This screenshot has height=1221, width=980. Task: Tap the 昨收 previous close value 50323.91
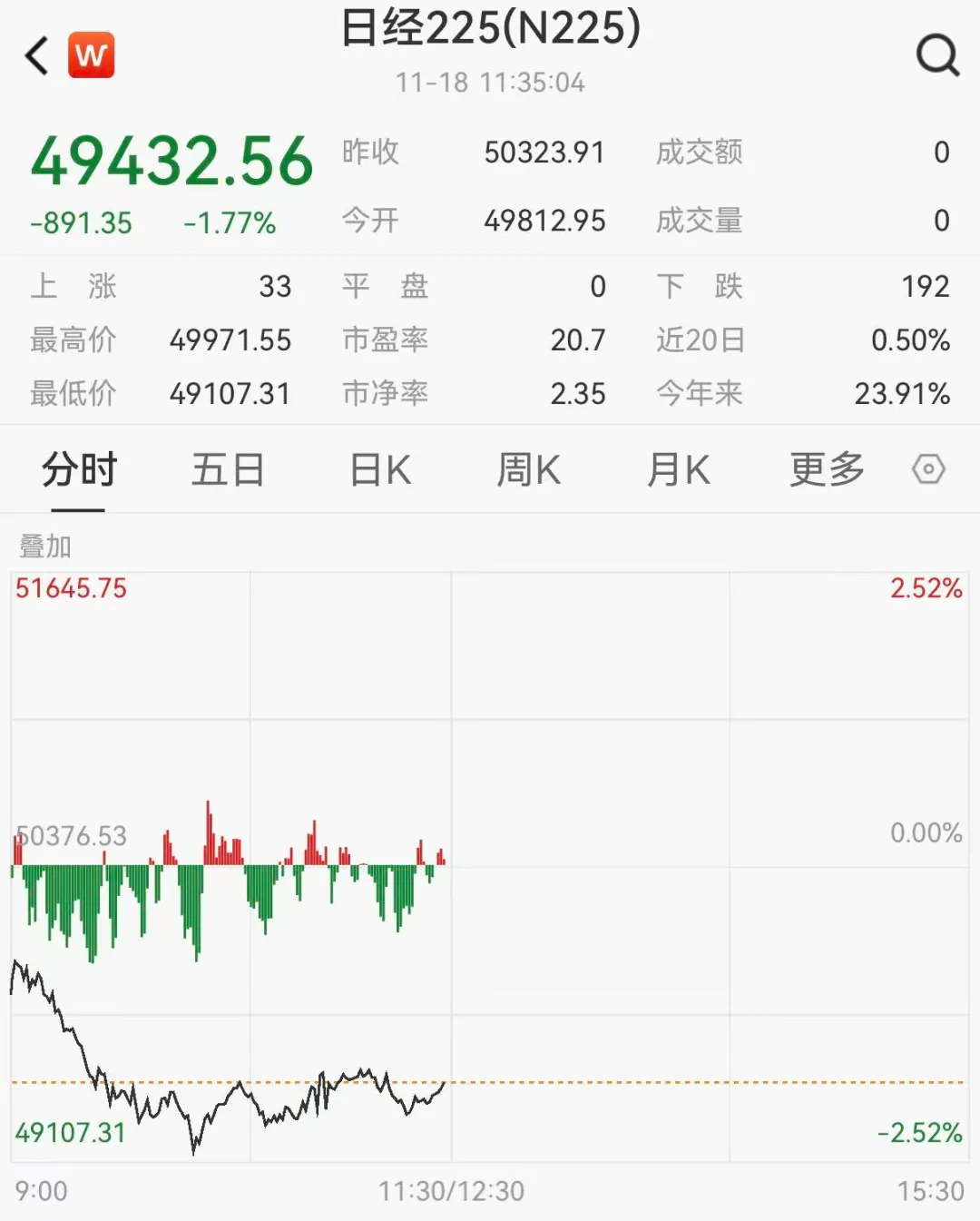pyautogui.click(x=543, y=153)
